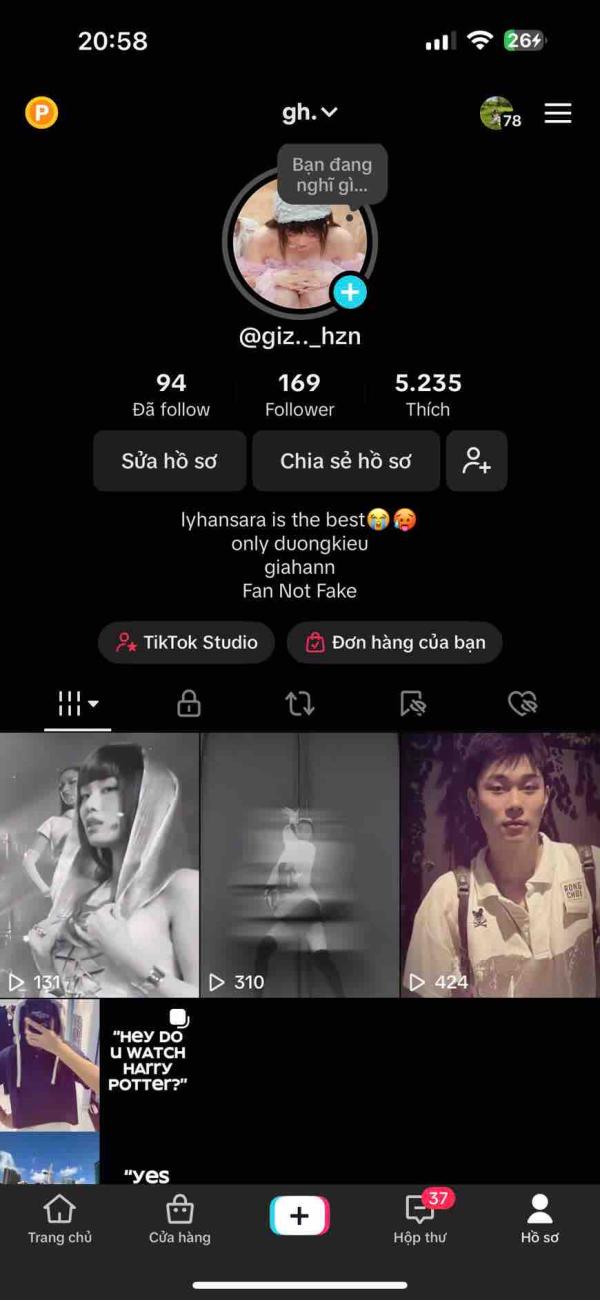Screen dimensions: 600x1300
Task: Open the hamburger menu
Action: tap(558, 114)
